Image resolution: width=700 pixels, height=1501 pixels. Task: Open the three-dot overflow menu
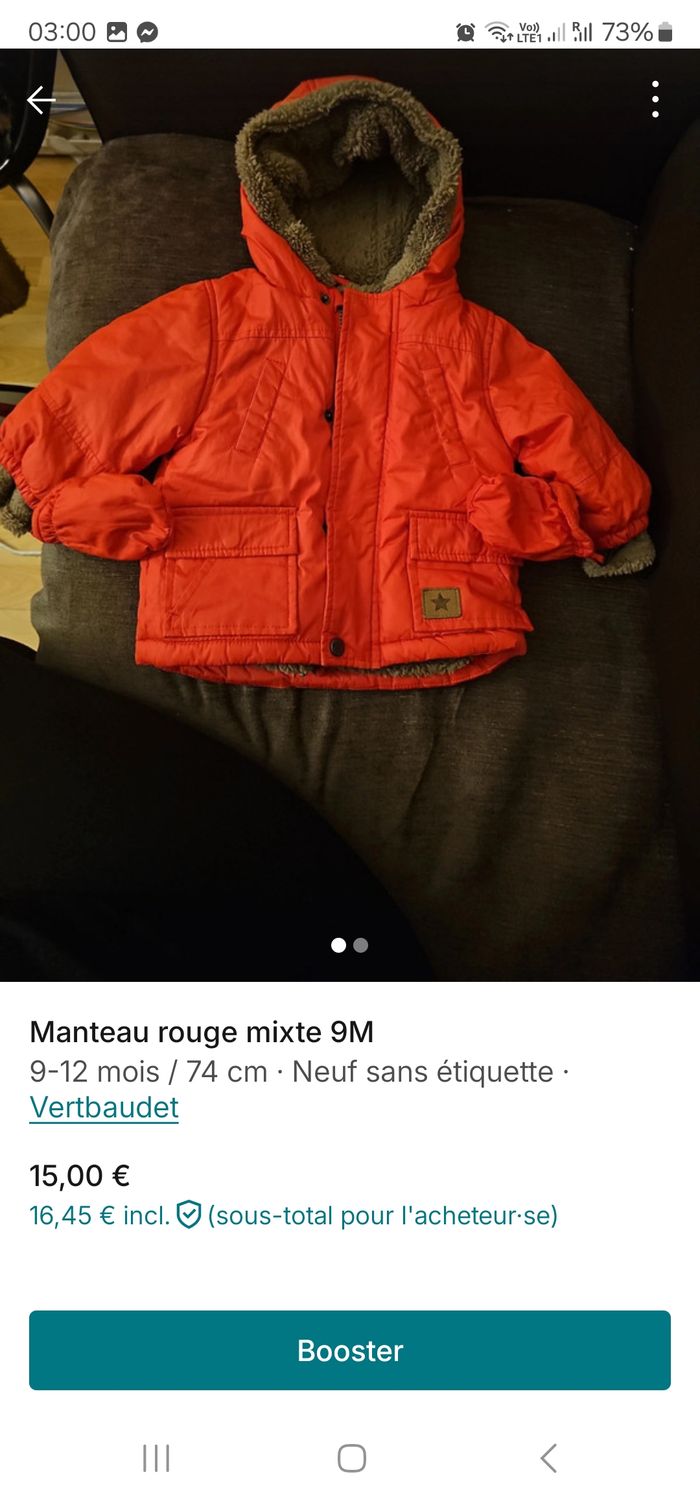coord(655,100)
